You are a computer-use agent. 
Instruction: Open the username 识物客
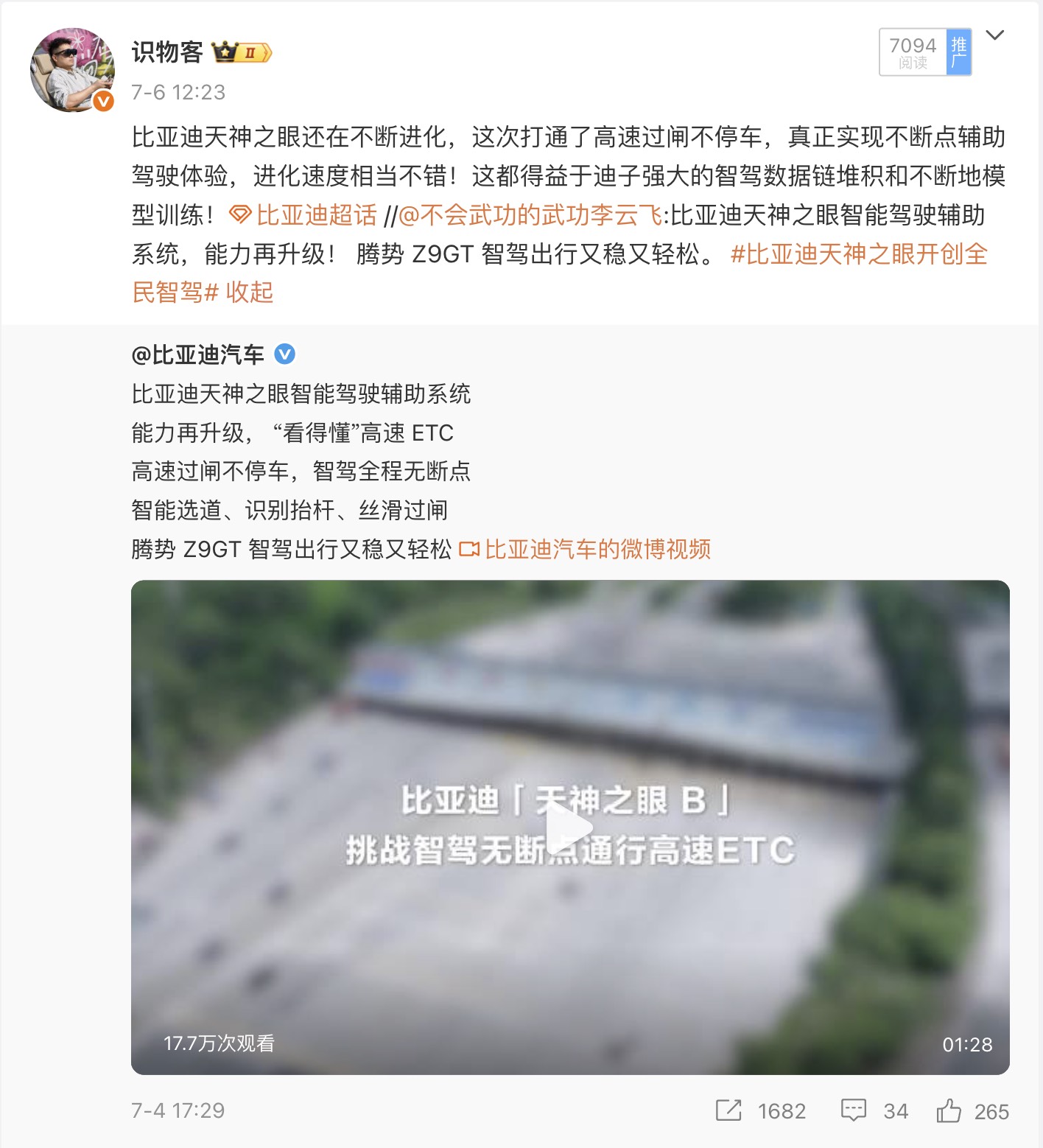[x=167, y=52]
